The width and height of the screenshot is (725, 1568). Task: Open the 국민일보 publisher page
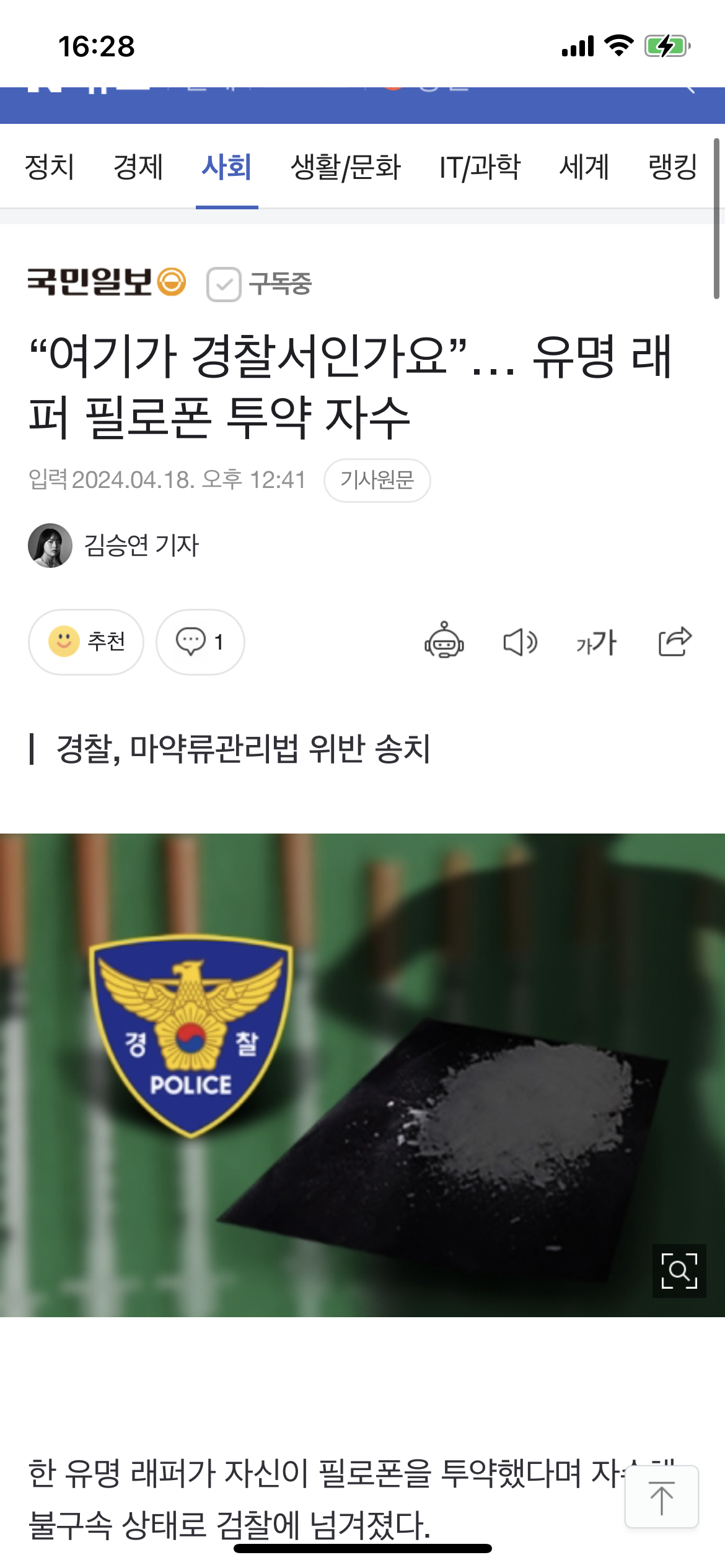point(107,282)
